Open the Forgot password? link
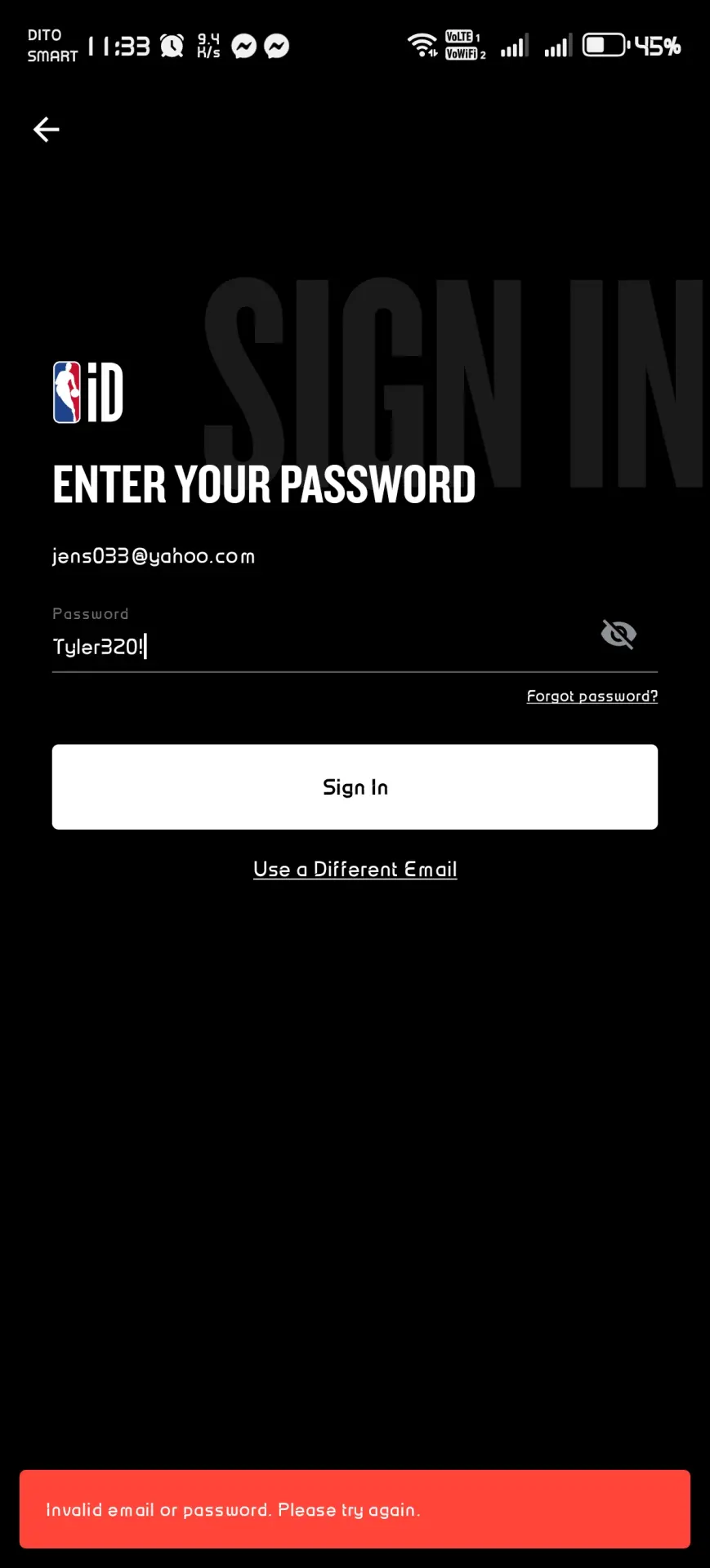The width and height of the screenshot is (710, 1568). (x=592, y=696)
